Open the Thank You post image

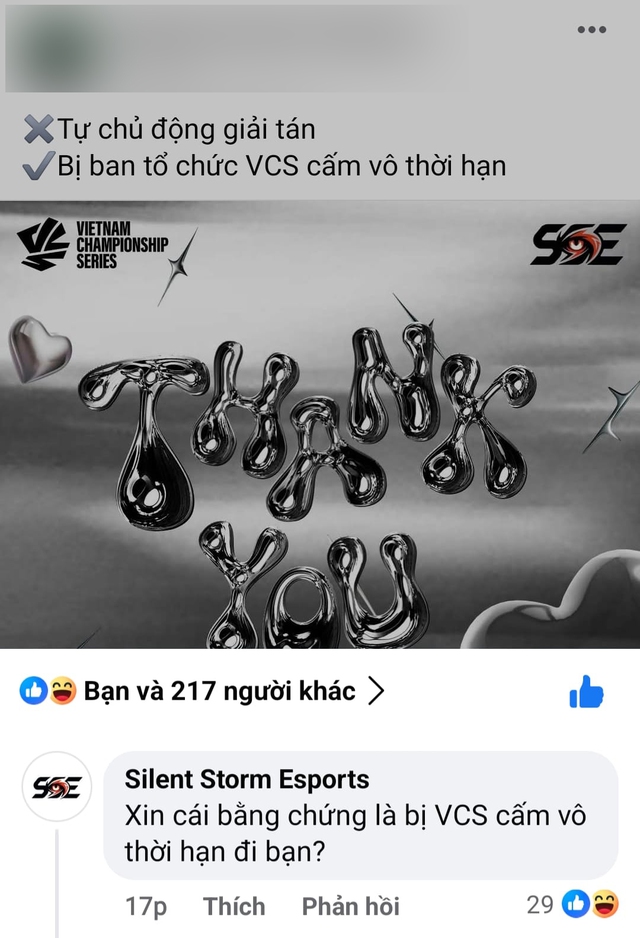click(320, 425)
